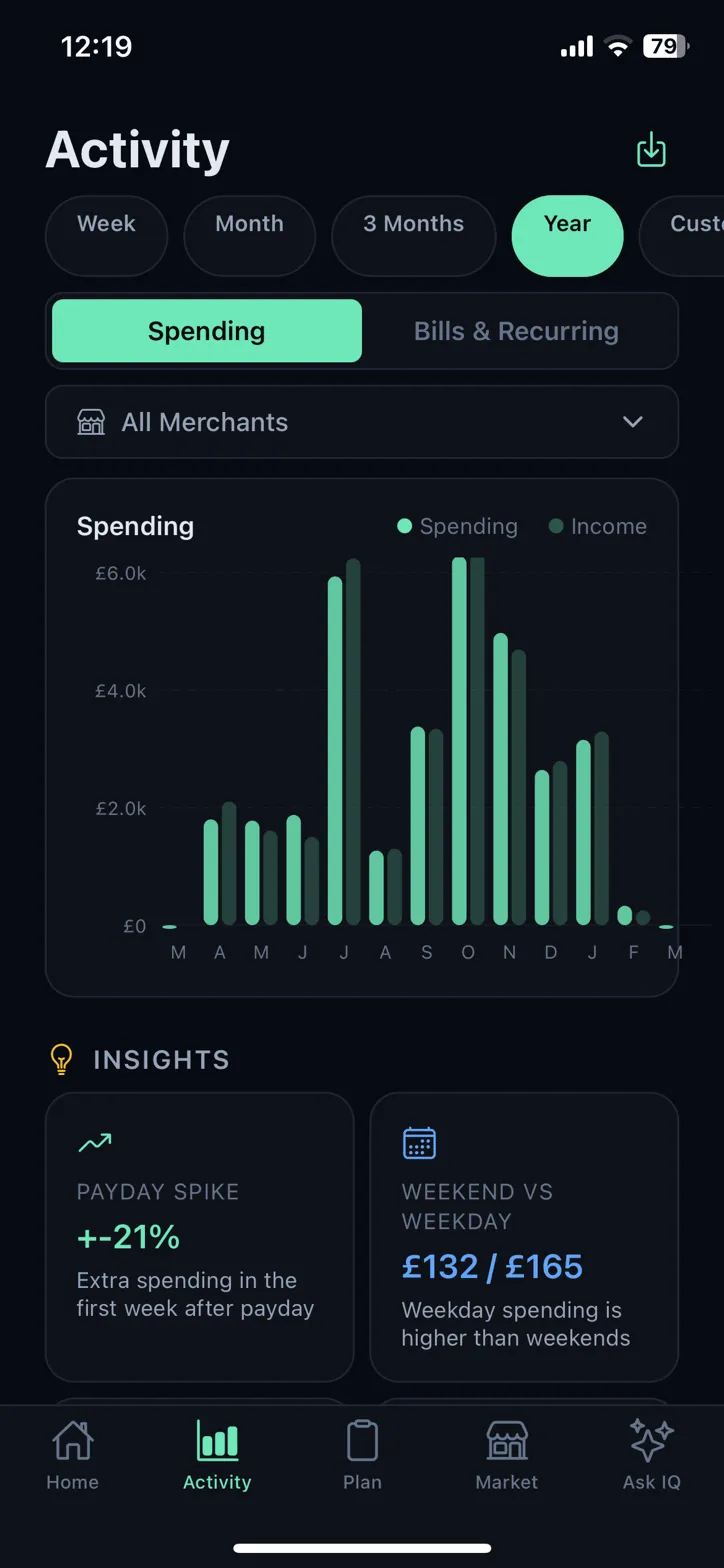The height and width of the screenshot is (1568, 724).
Task: Tap the green Income legend dot
Action: coord(558,526)
